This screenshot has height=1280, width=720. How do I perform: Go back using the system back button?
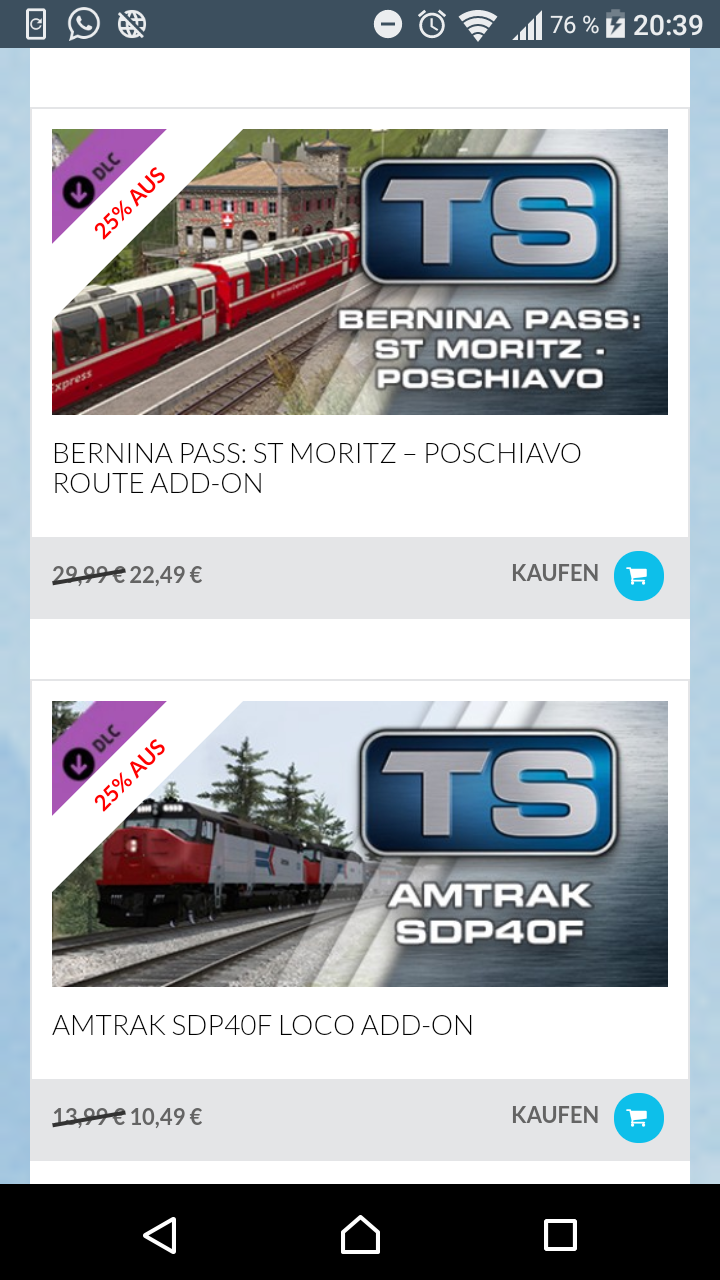(160, 1234)
